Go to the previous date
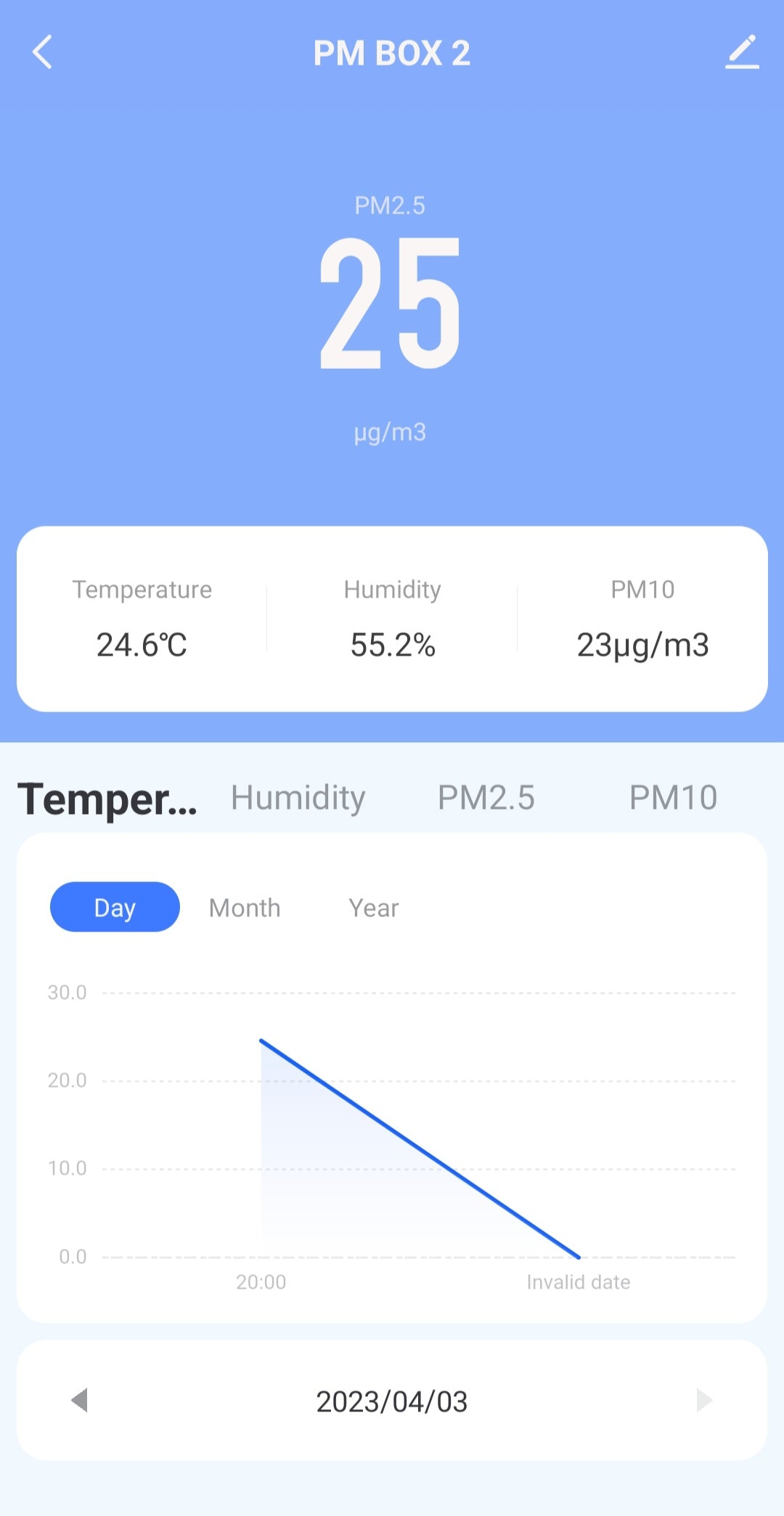 pos(80,1400)
